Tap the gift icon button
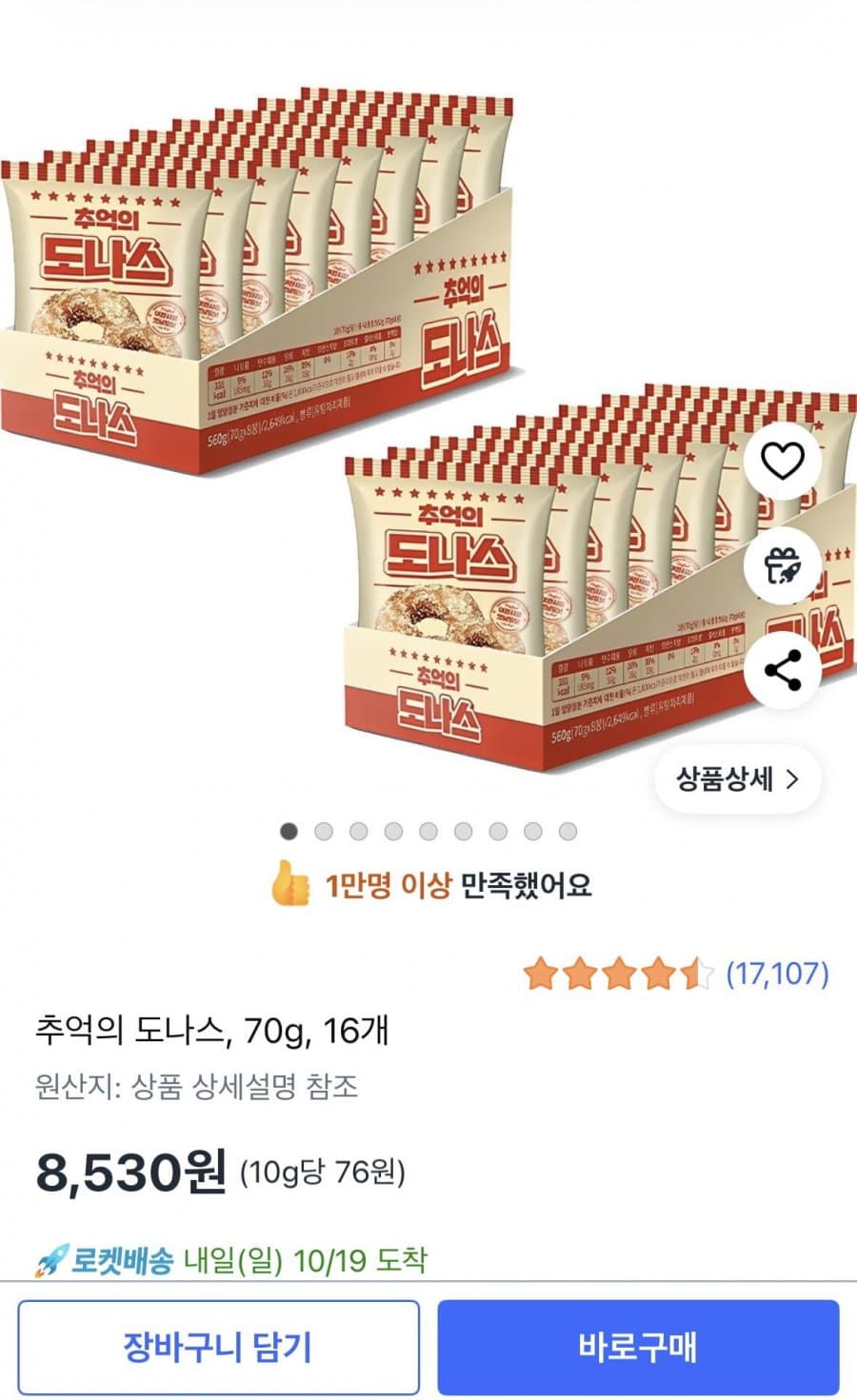Image resolution: width=857 pixels, height=1400 pixels. click(783, 565)
